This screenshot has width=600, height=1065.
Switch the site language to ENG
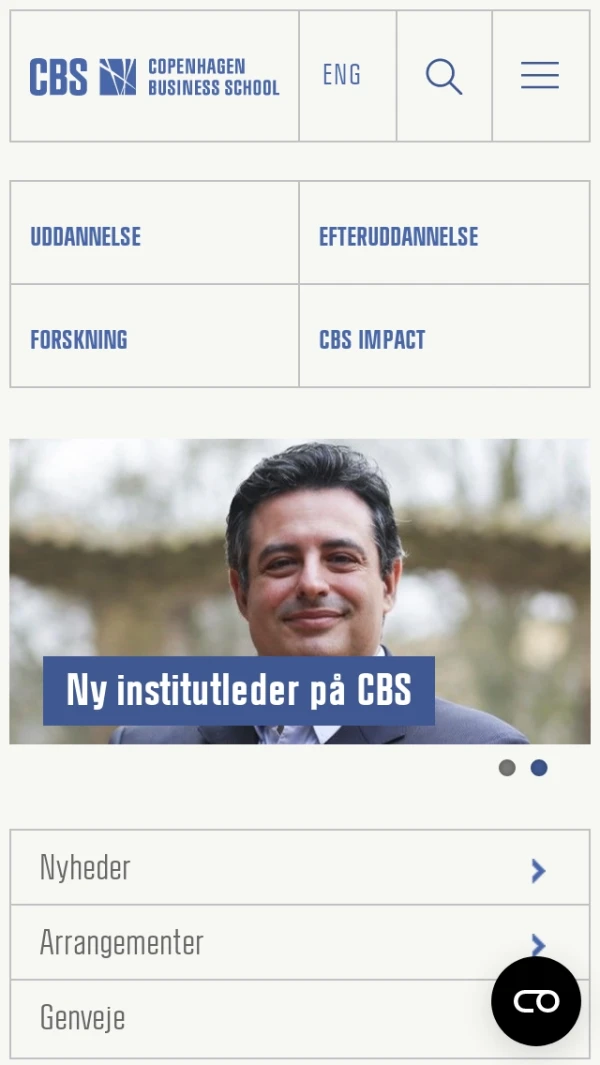[x=342, y=76]
